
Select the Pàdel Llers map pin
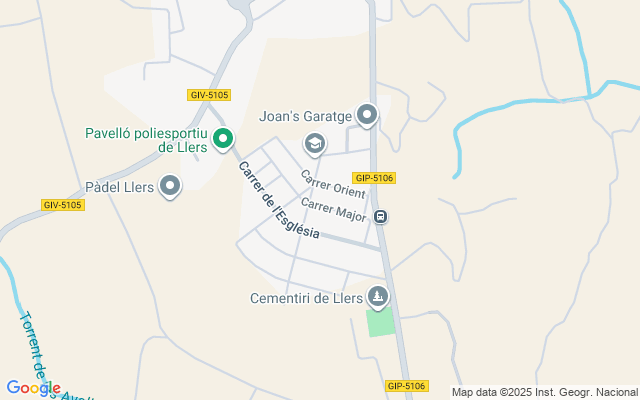click(x=171, y=185)
